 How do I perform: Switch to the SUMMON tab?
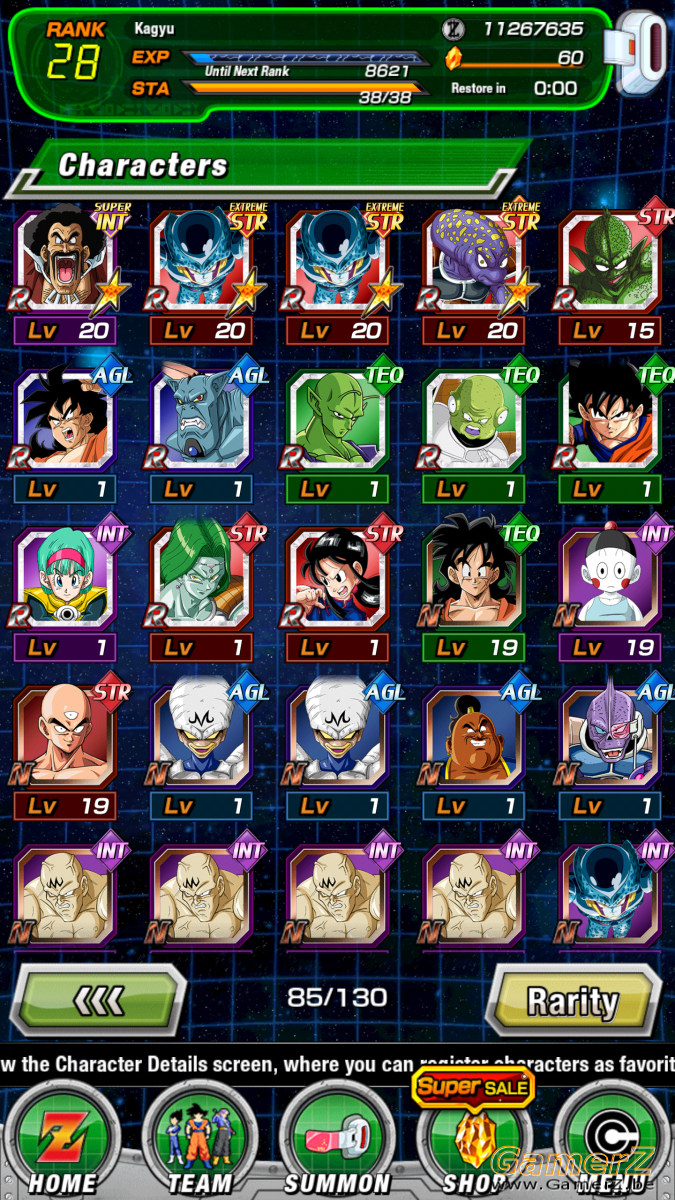pos(337,1139)
